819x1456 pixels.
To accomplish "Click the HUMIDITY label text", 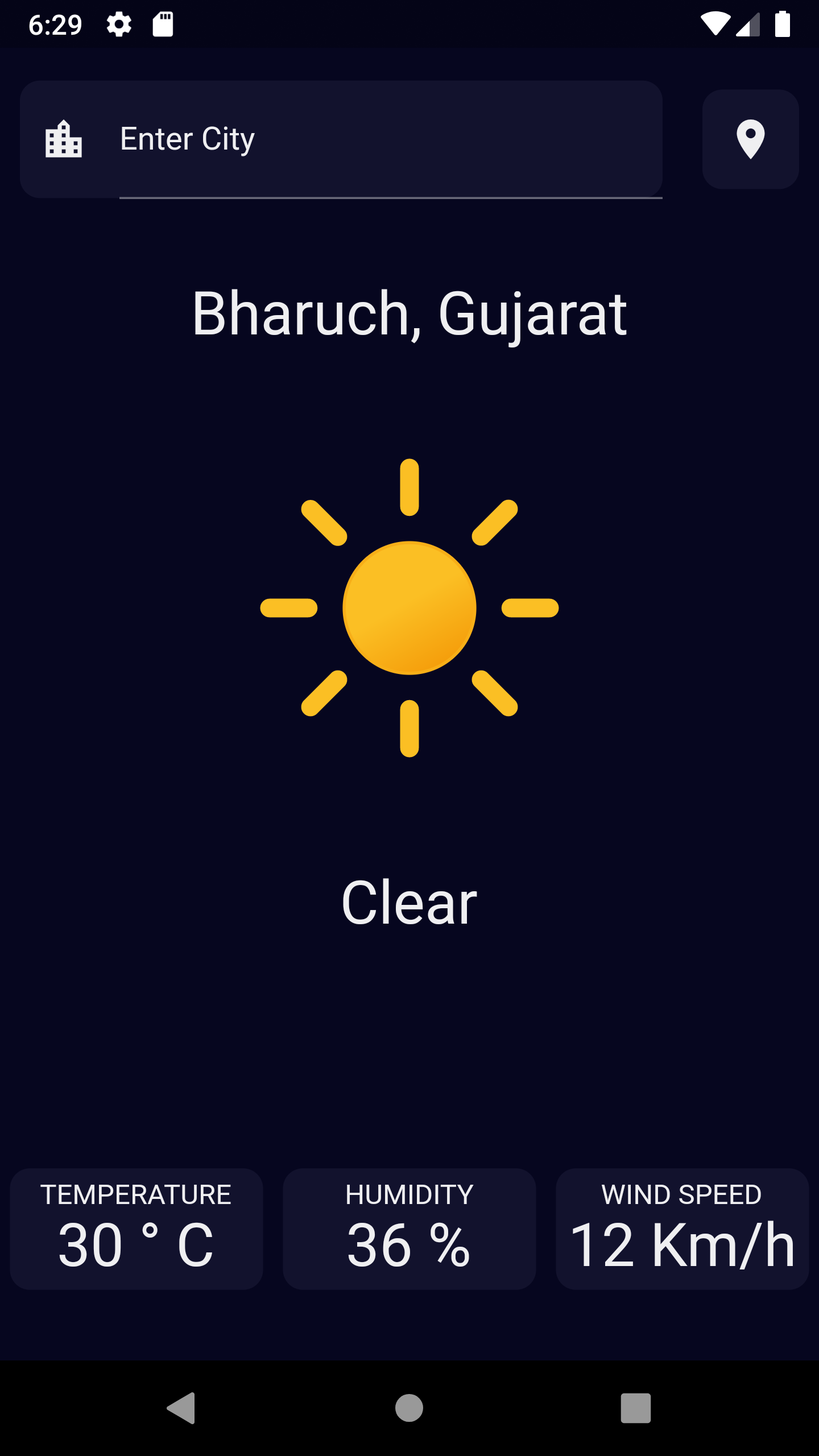I will click(x=409, y=1194).
